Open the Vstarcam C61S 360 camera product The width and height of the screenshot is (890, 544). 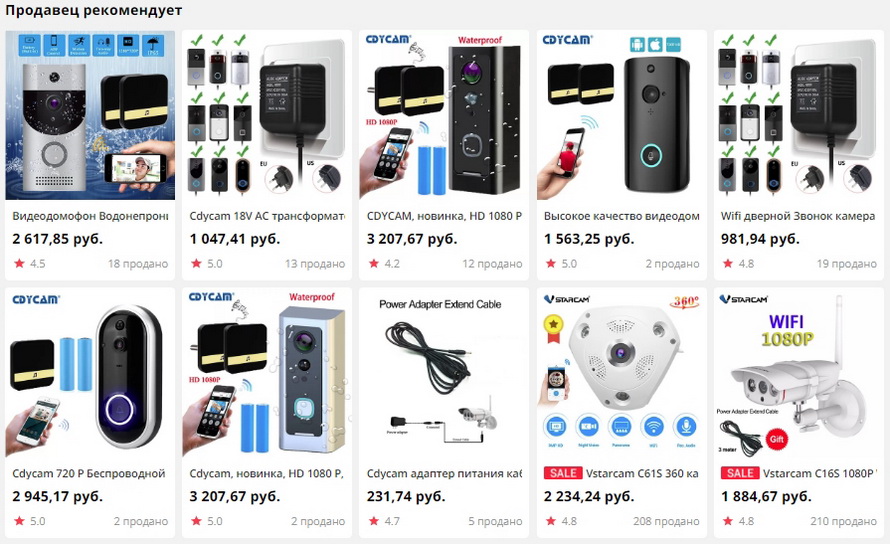tap(621, 374)
